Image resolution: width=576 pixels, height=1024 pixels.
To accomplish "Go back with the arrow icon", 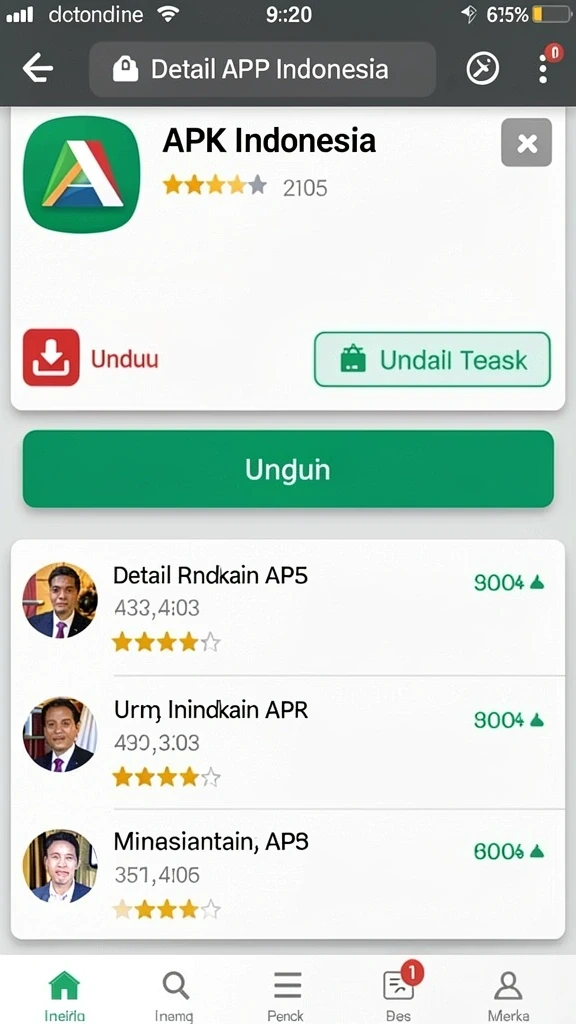I will pyautogui.click(x=37, y=69).
